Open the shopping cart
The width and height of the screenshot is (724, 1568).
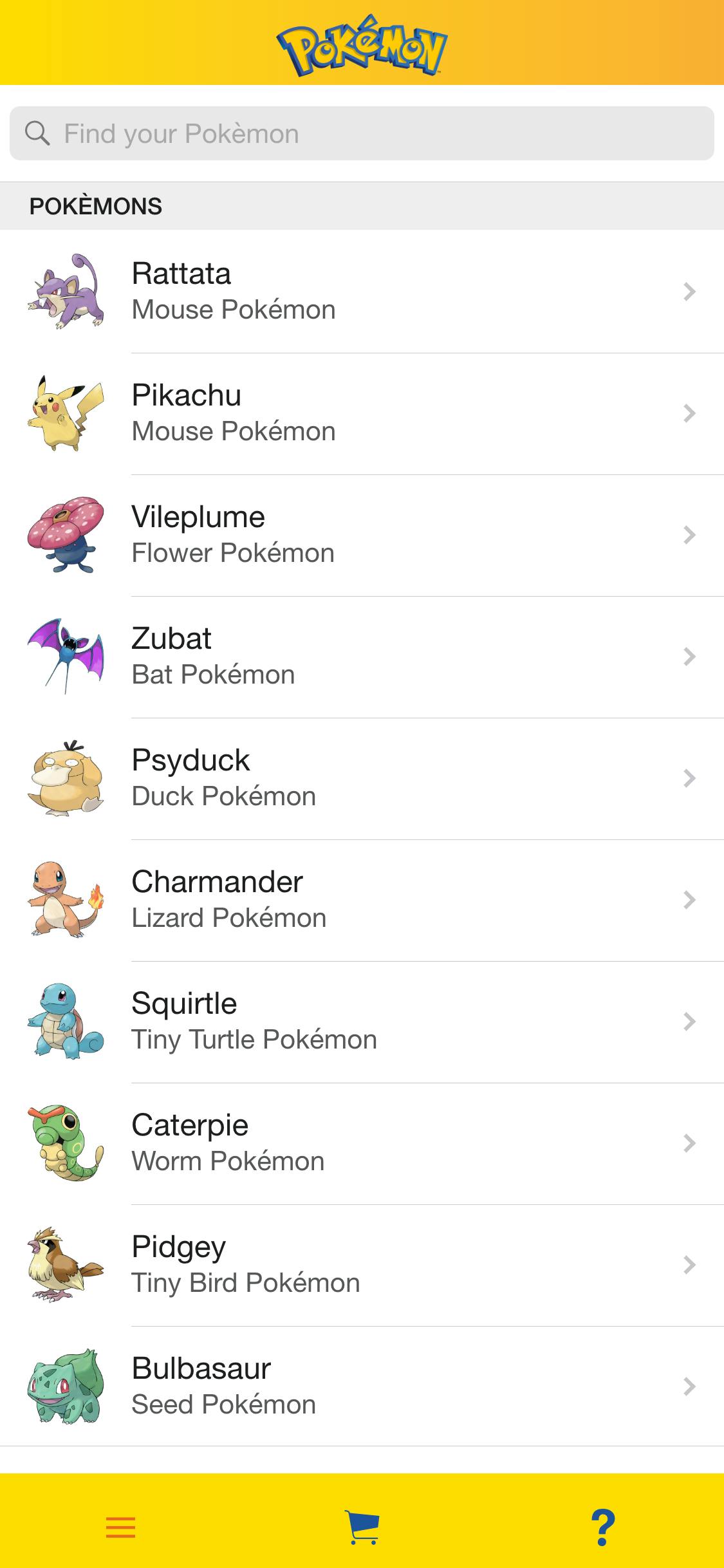[362, 1527]
